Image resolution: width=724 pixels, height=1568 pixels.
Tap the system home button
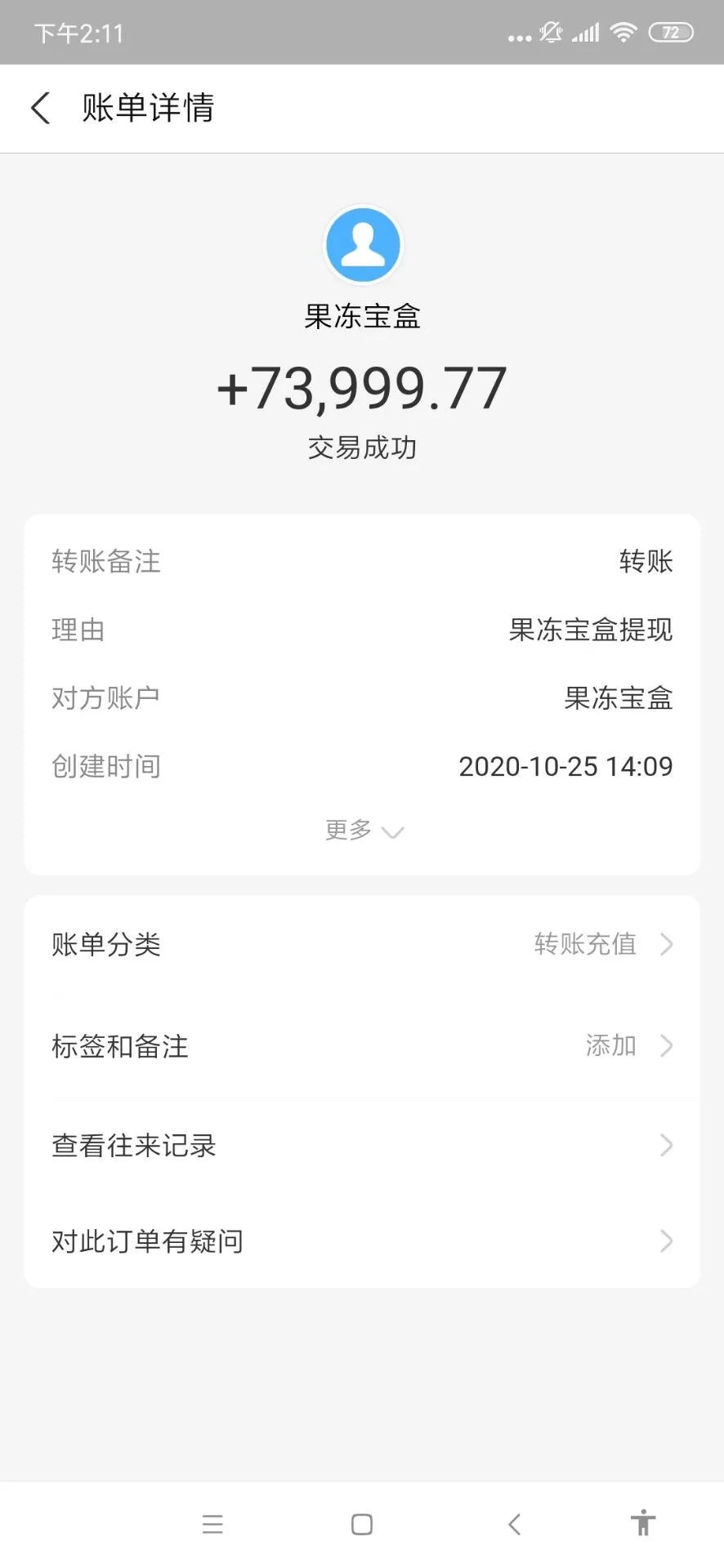click(x=362, y=1524)
